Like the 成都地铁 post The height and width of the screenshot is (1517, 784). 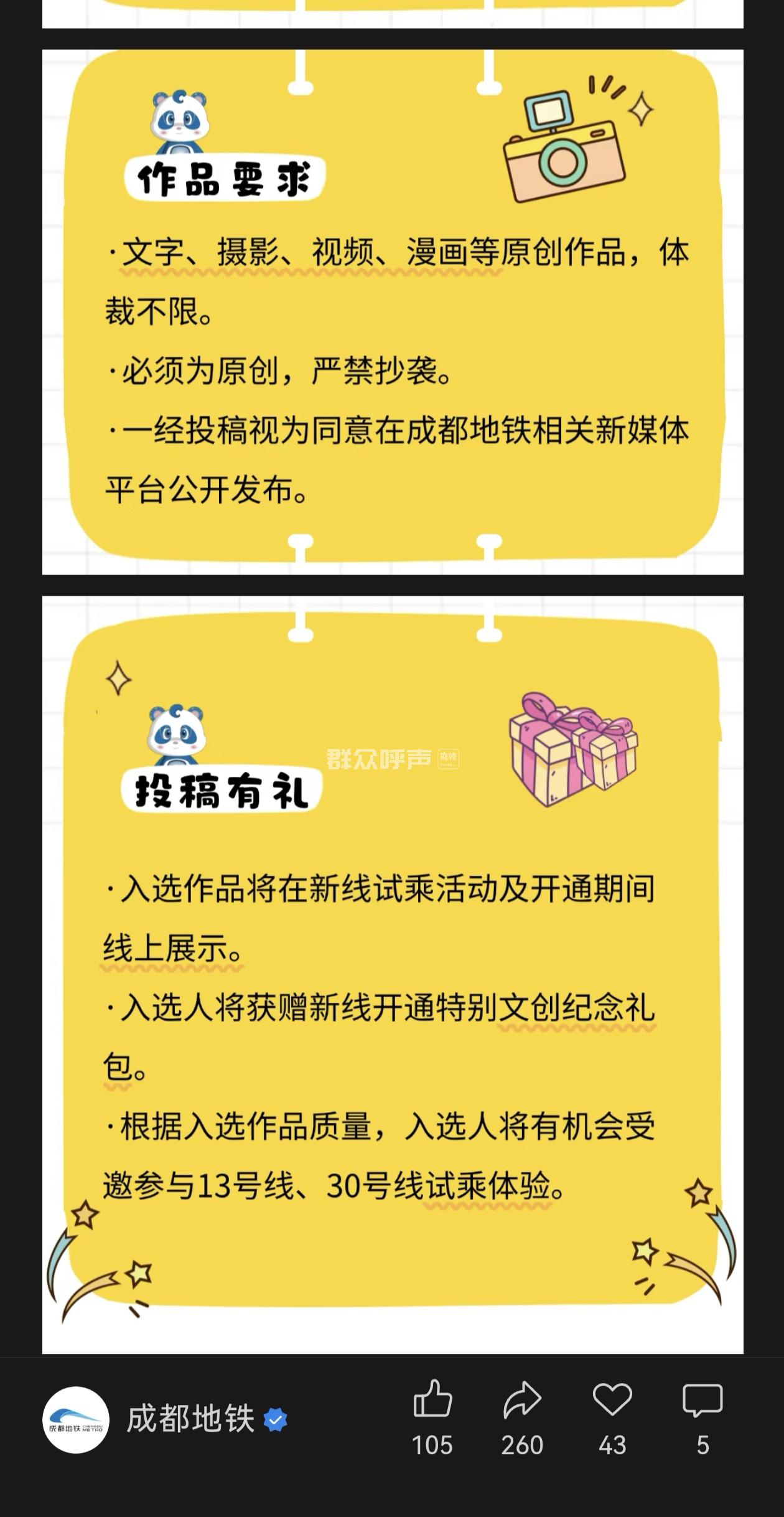432,1399
